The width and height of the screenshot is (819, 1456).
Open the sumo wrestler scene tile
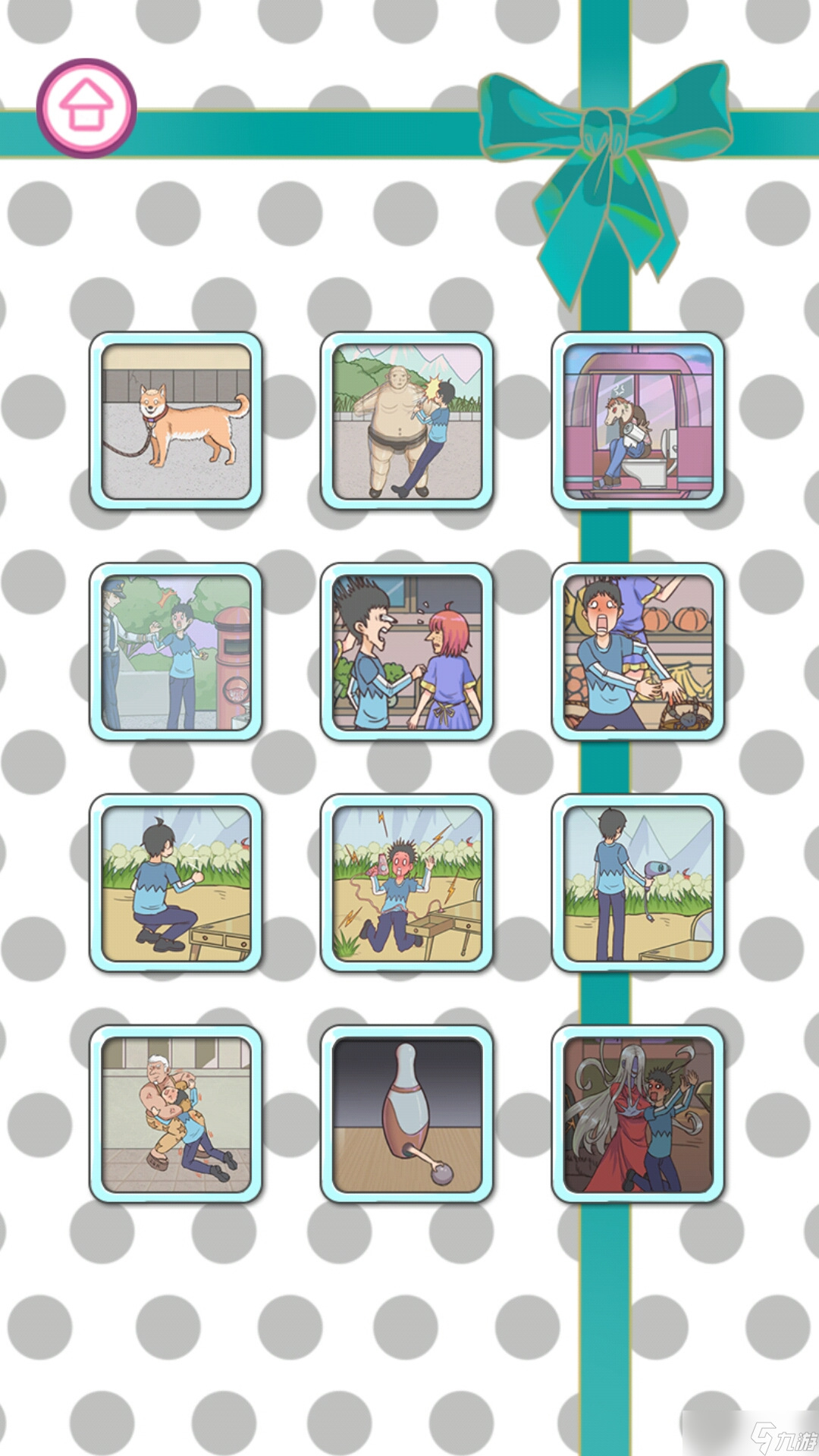point(407,421)
